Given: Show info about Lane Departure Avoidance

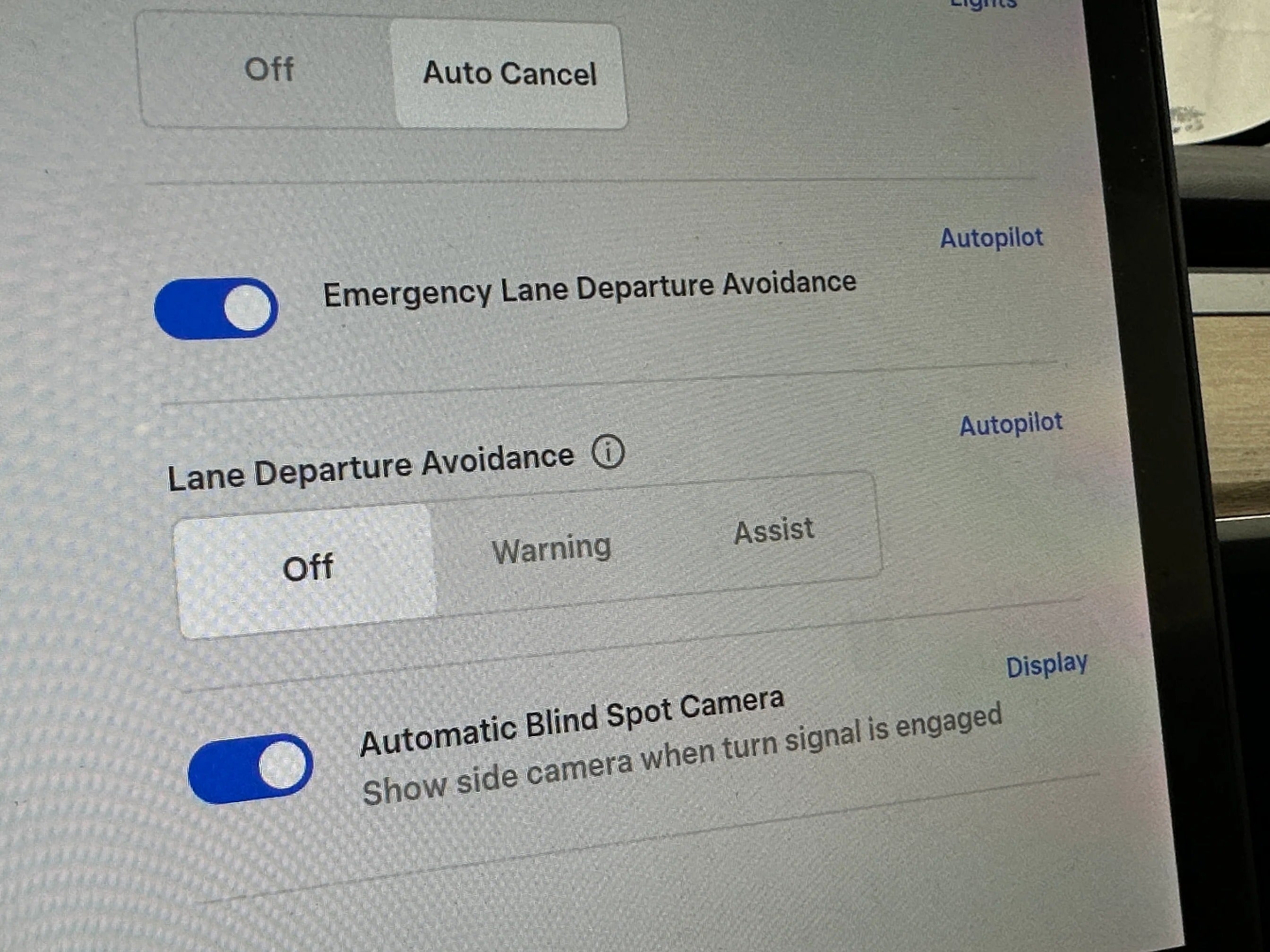Looking at the screenshot, I should point(608,453).
